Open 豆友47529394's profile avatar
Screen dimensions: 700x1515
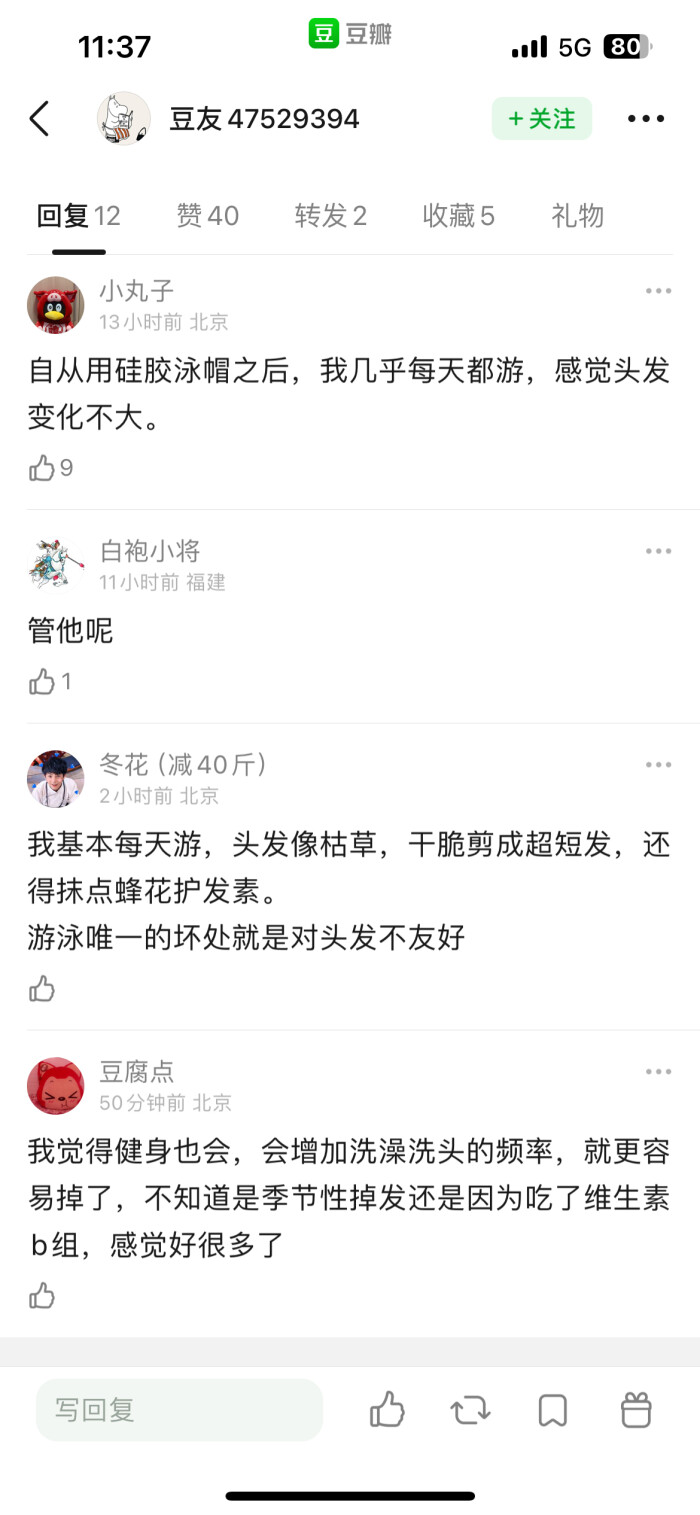(x=124, y=119)
